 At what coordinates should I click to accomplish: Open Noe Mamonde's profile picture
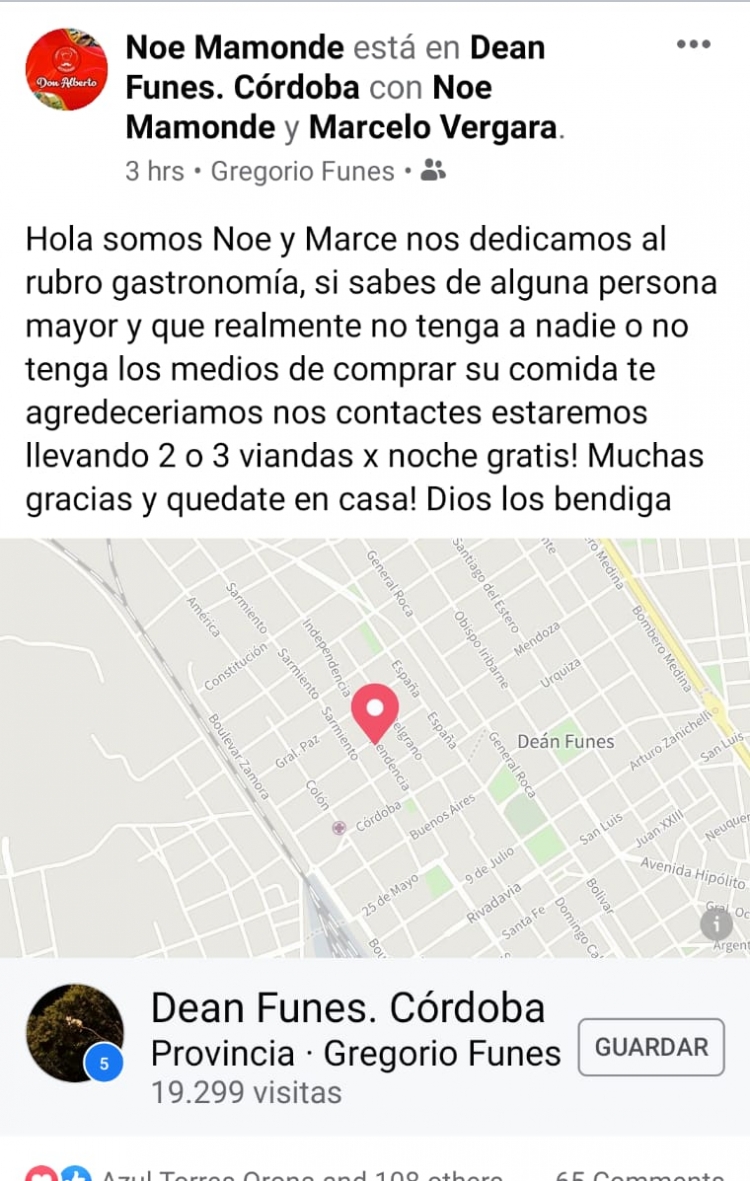coord(66,69)
